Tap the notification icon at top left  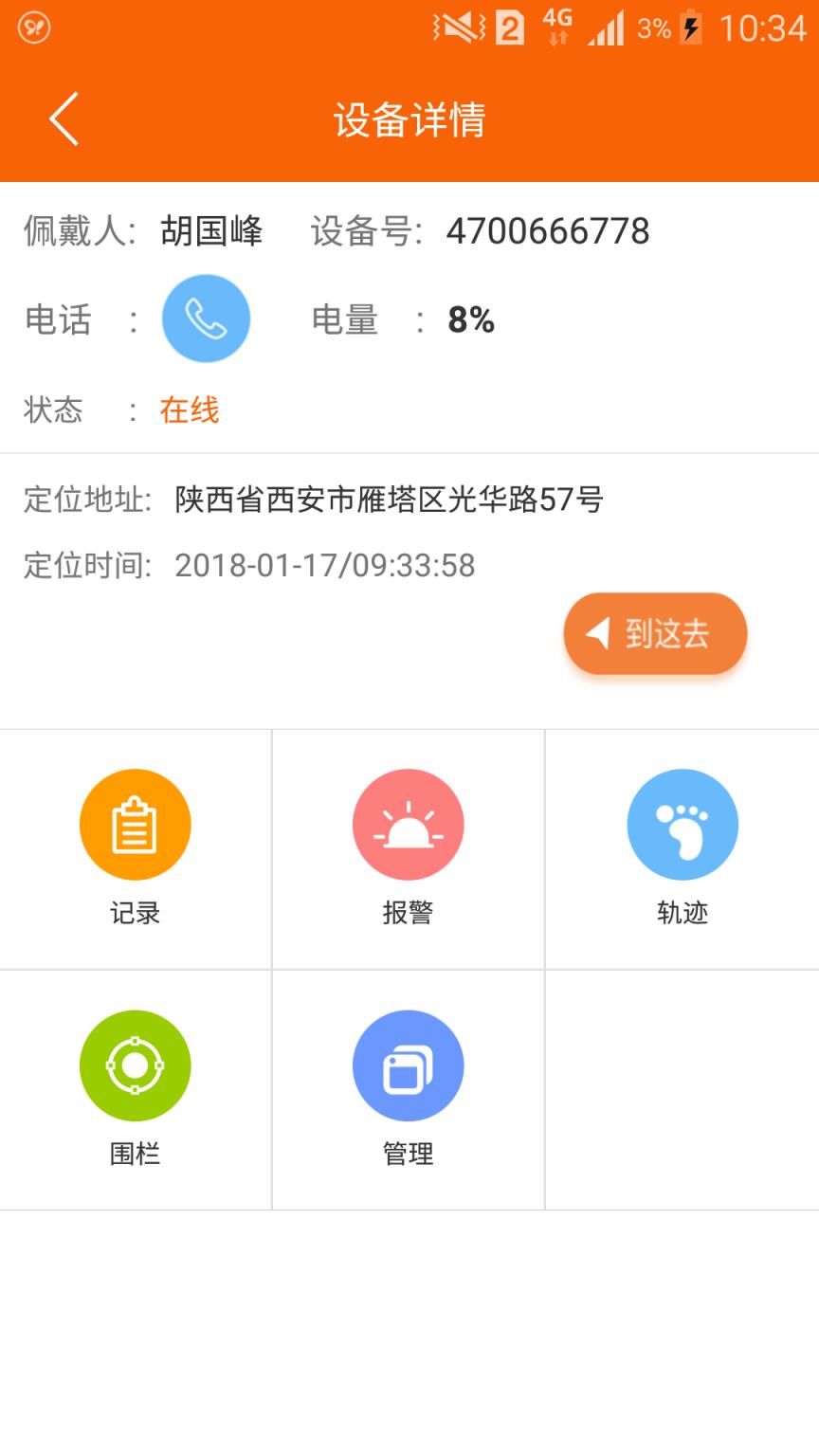click(33, 28)
